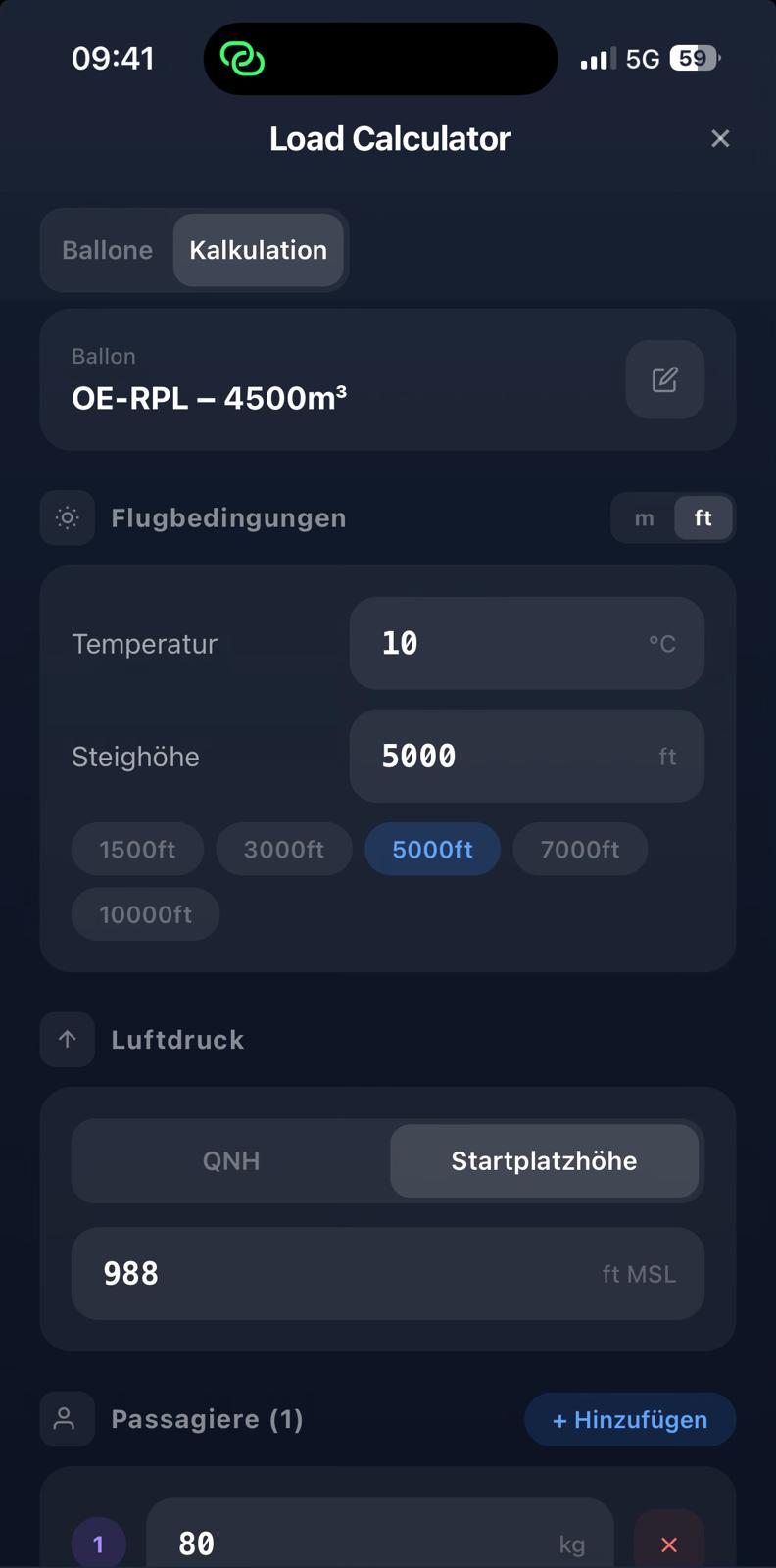
Task: Select QNH pressure input mode
Action: tap(230, 1160)
